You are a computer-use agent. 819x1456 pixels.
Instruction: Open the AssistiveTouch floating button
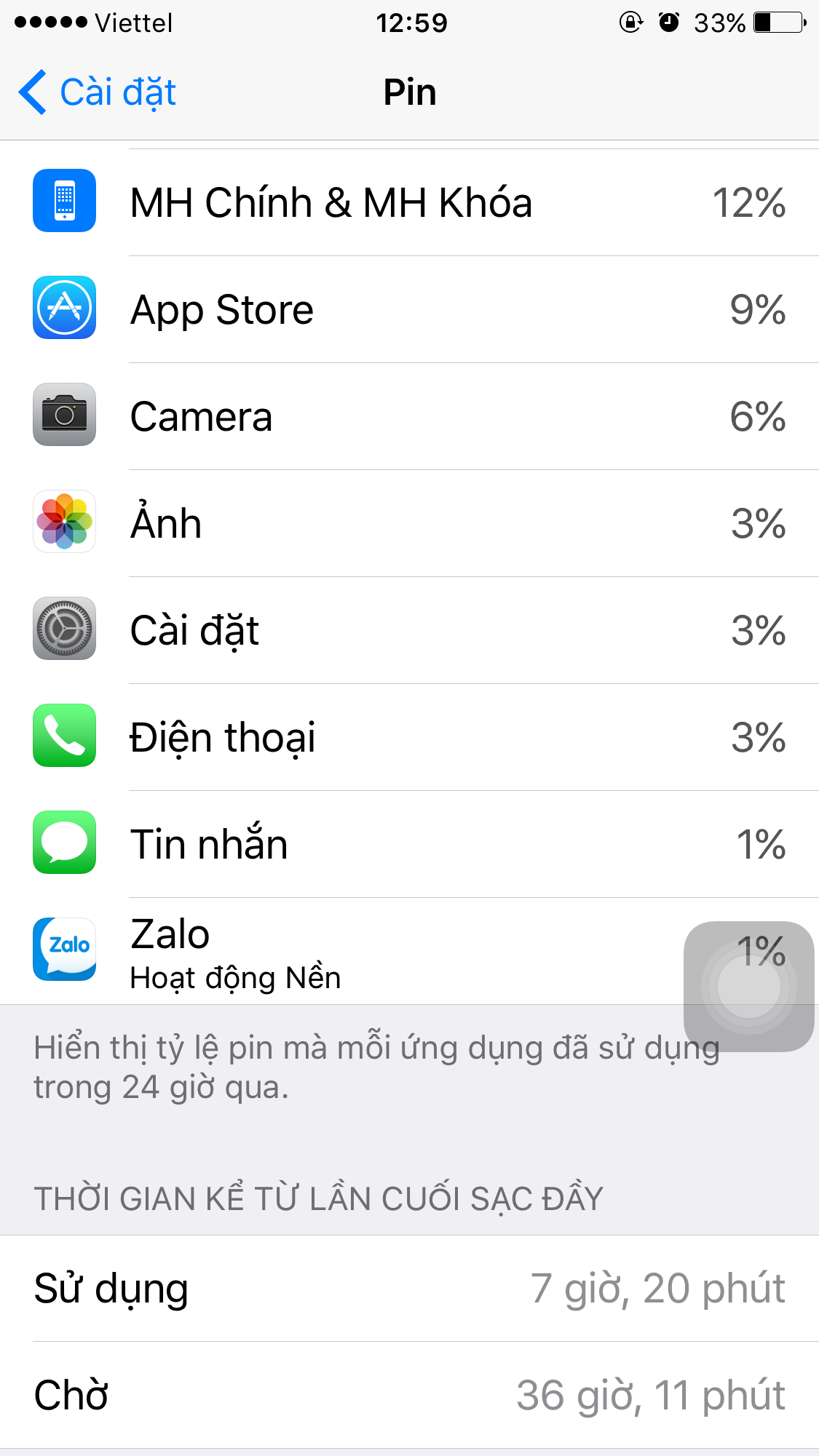point(748,987)
